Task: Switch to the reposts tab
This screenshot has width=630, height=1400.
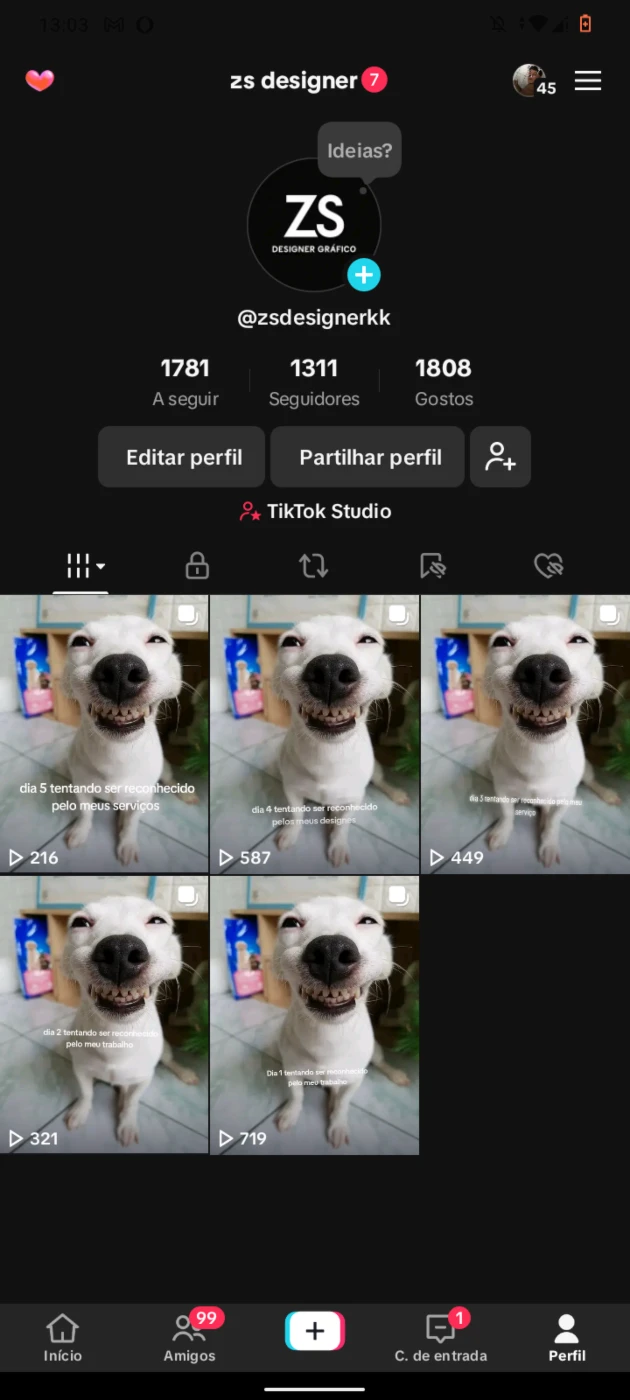Action: 314,566
